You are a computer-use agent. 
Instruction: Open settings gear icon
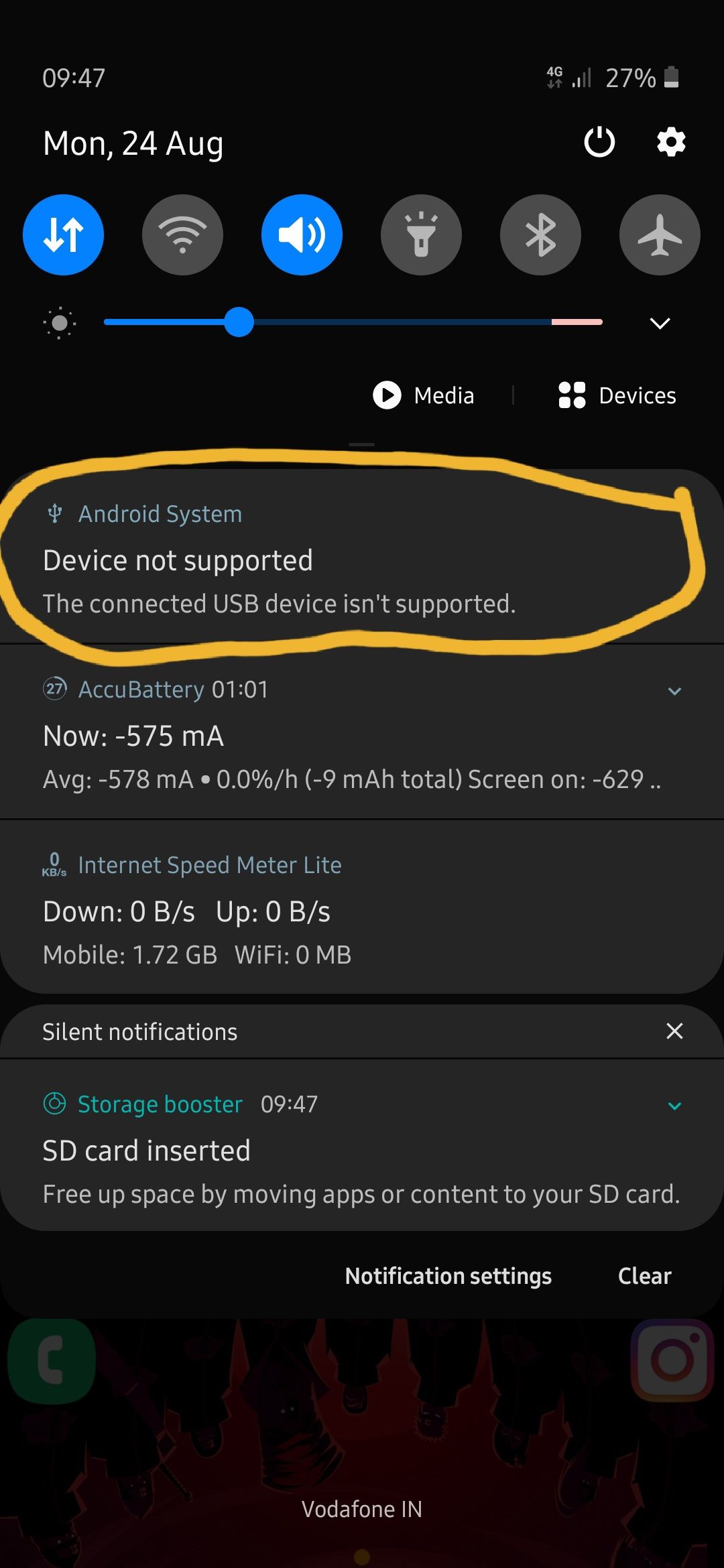(671, 142)
